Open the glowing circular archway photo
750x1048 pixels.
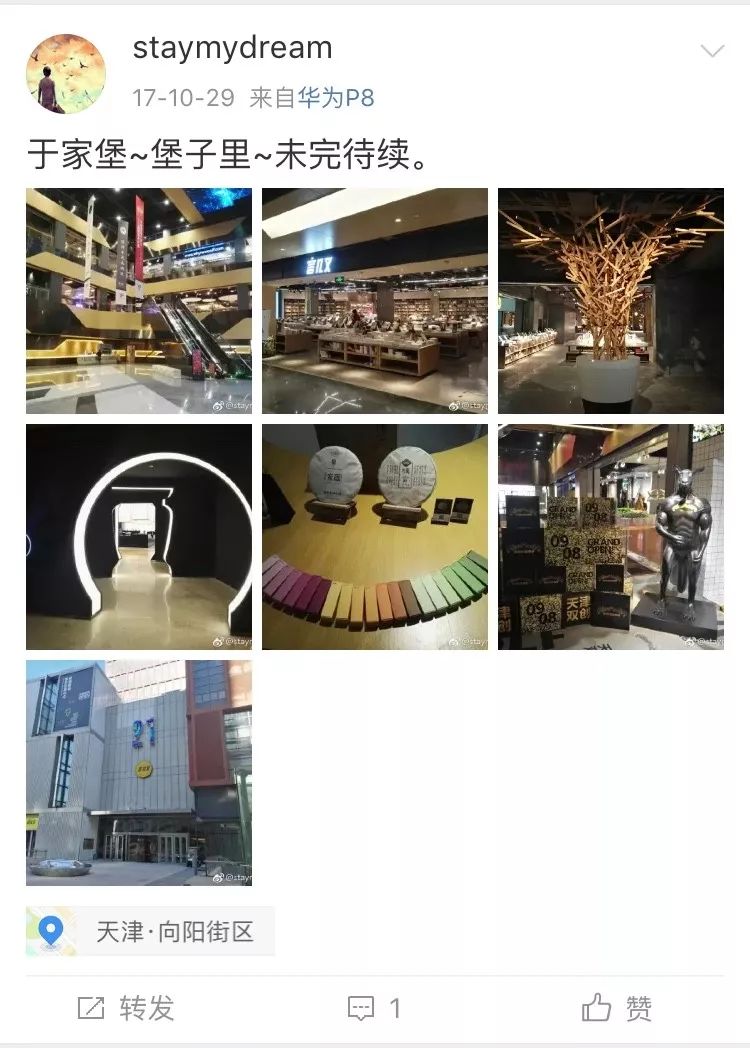(x=138, y=535)
